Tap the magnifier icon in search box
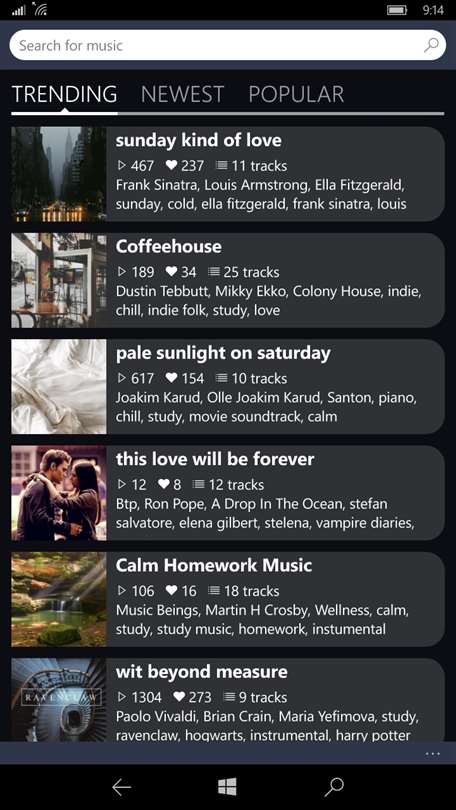 (431, 45)
